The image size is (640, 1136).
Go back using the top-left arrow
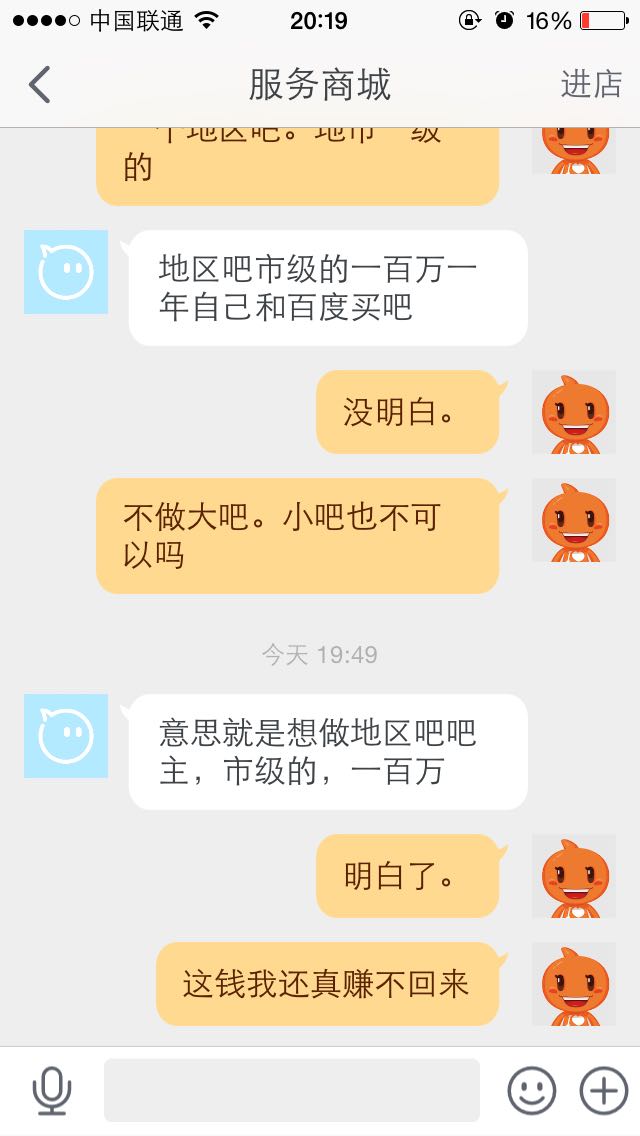40,85
